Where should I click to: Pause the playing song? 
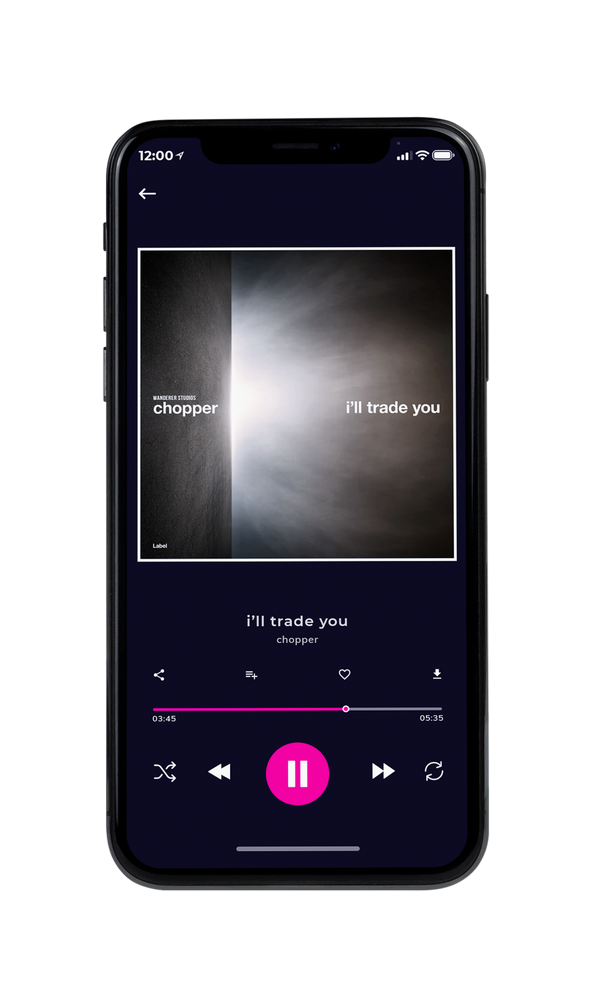click(297, 774)
